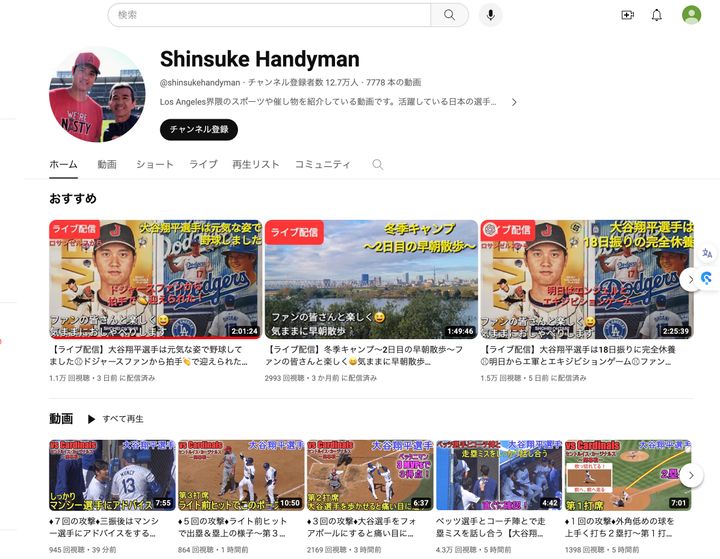
Task: Open the account avatar menu
Action: click(691, 15)
